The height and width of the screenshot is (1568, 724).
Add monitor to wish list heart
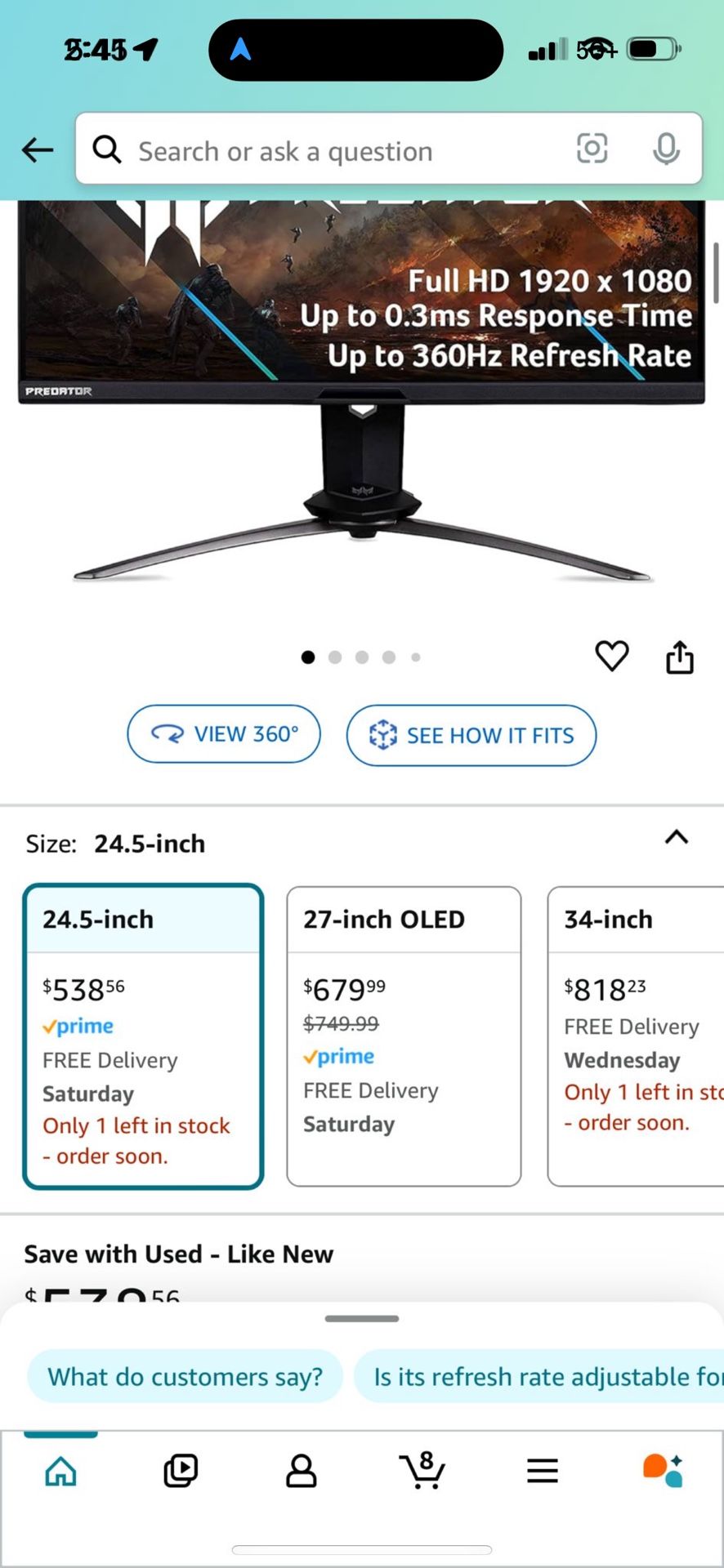pos(611,656)
